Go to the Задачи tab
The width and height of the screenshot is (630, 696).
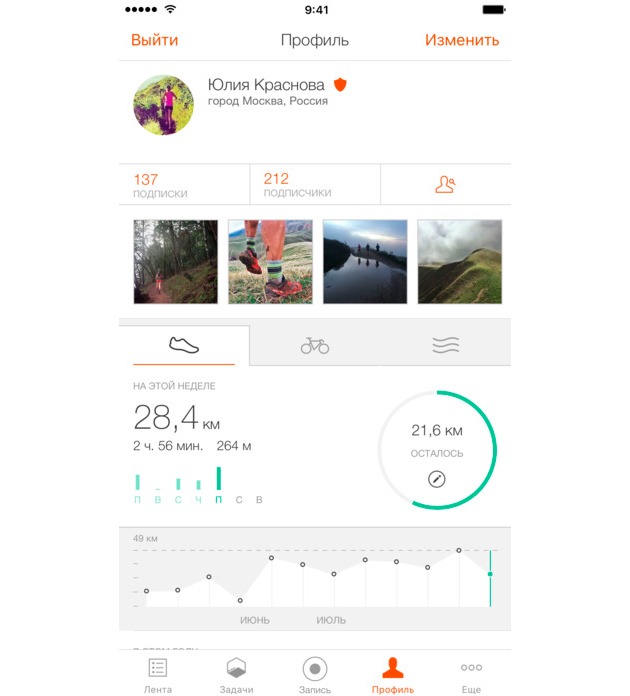pyautogui.click(x=236, y=675)
